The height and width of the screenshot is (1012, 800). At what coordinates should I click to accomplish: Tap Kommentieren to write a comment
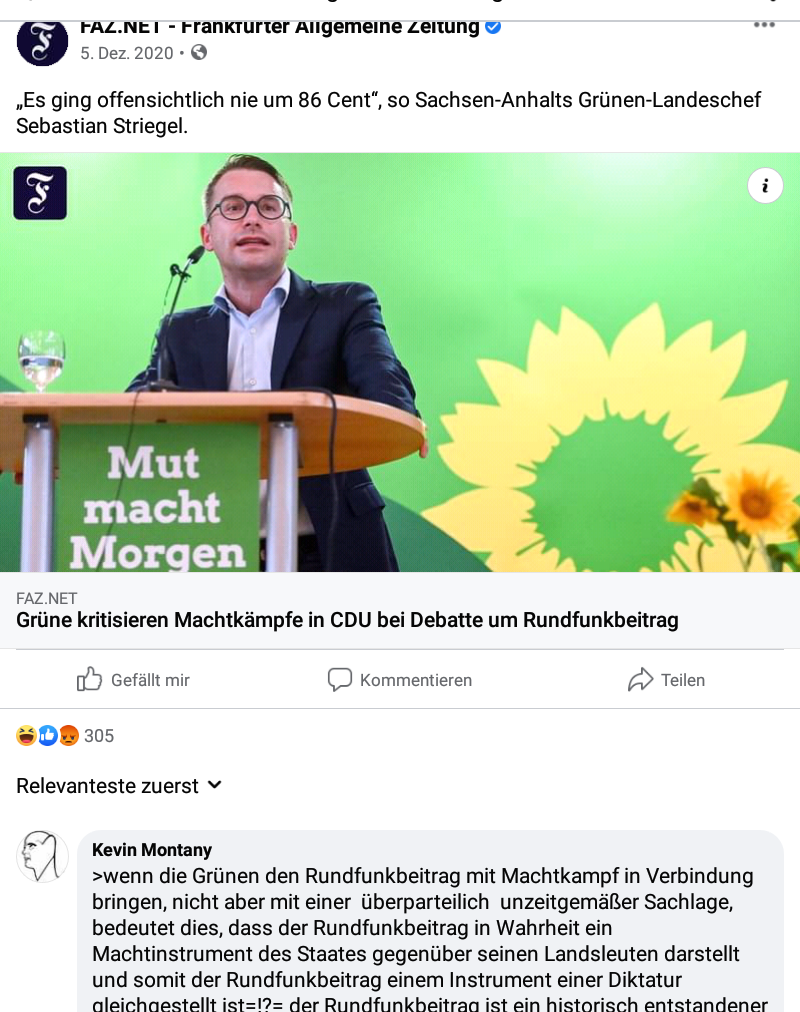pyautogui.click(x=400, y=680)
